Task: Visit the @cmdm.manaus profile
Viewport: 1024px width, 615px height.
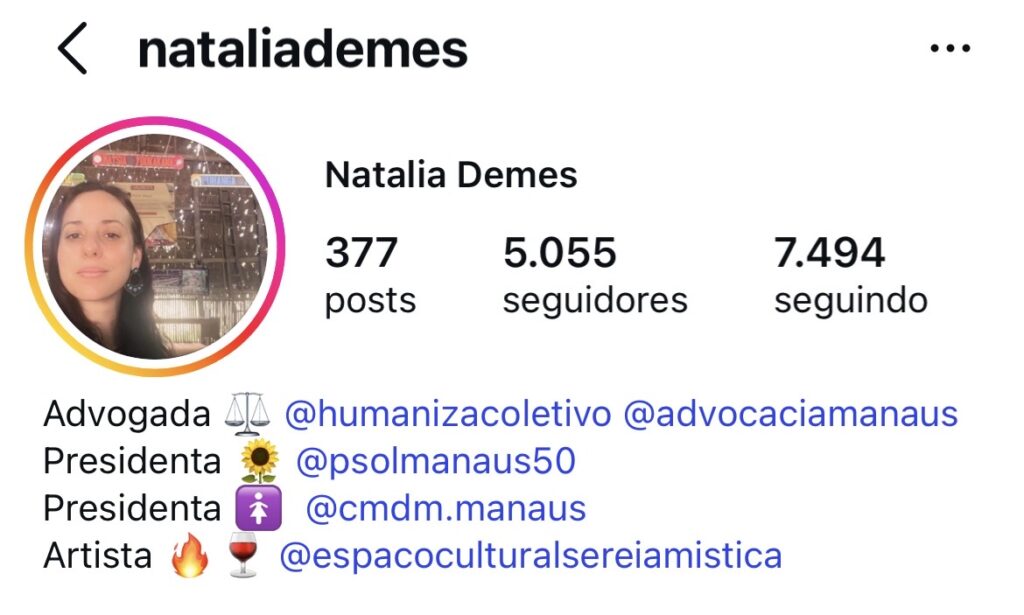Action: [x=445, y=508]
